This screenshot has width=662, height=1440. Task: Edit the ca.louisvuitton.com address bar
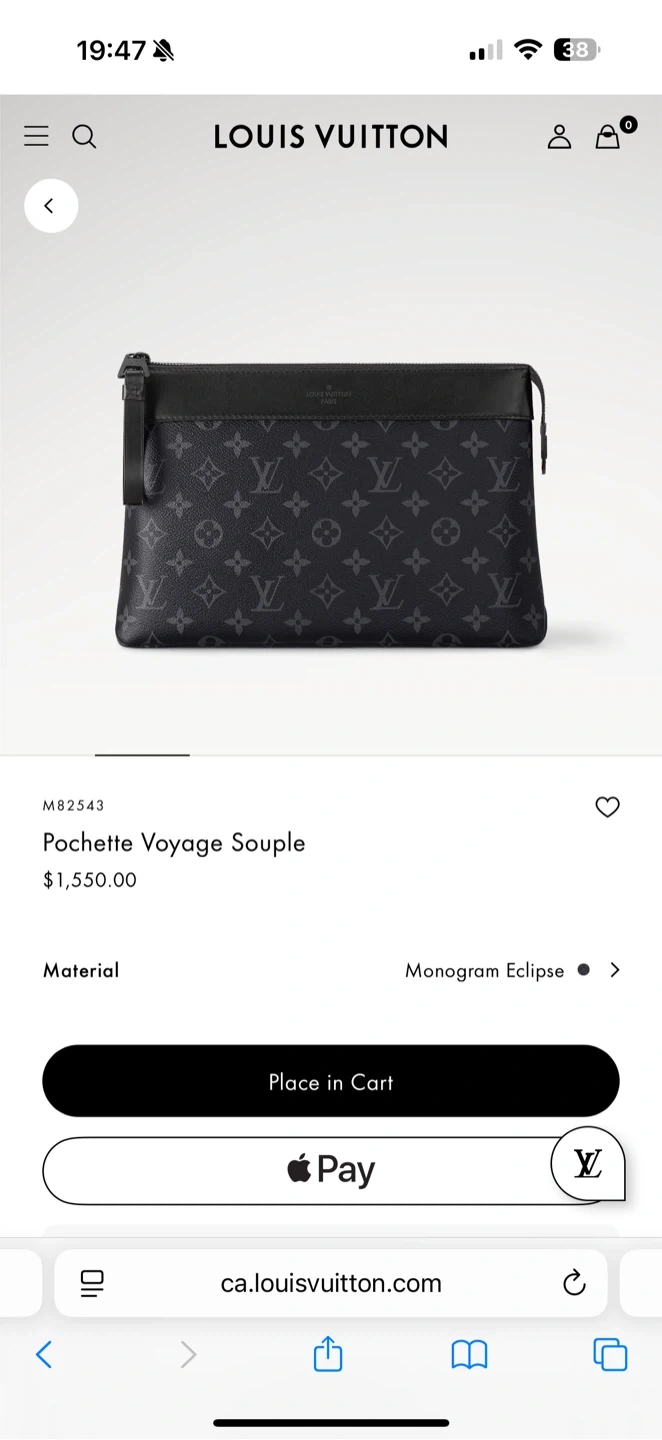click(330, 1283)
